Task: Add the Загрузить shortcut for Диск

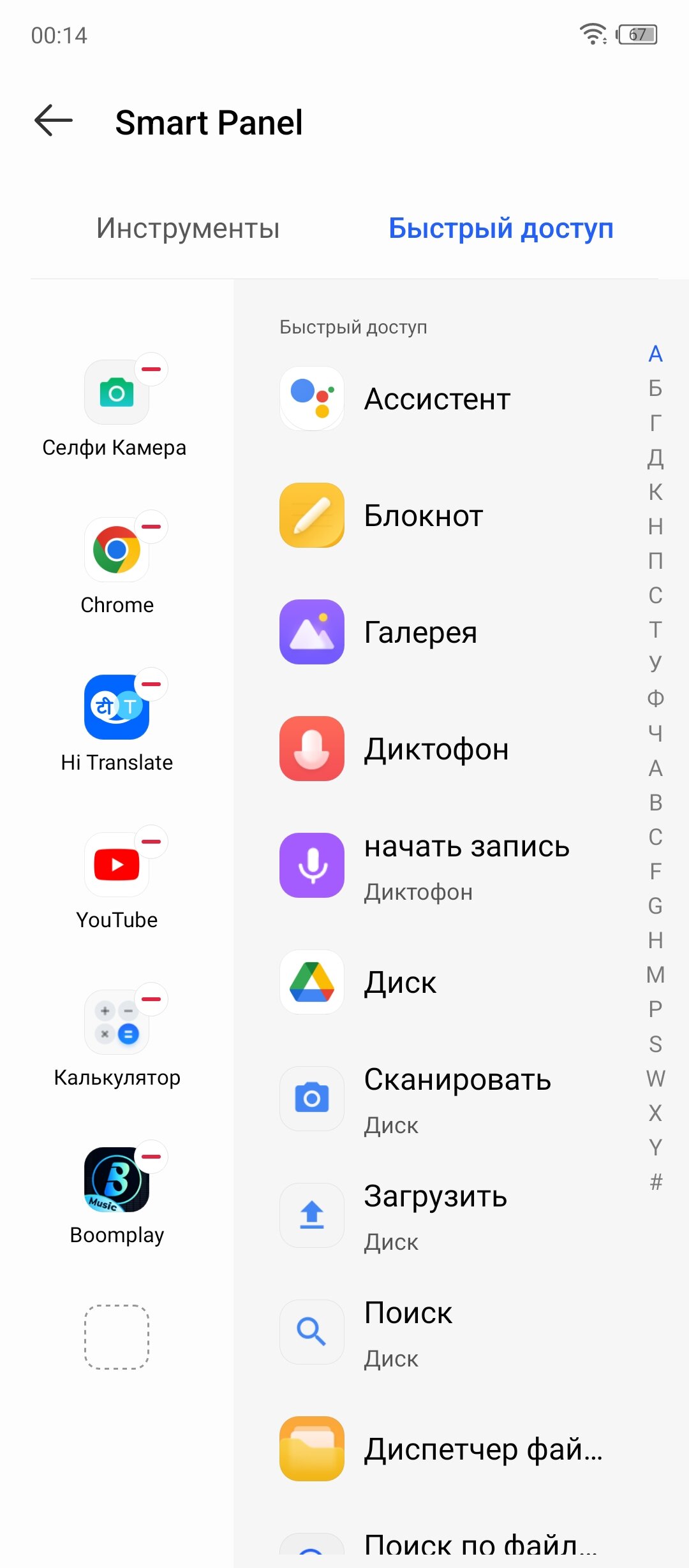Action: click(440, 1216)
